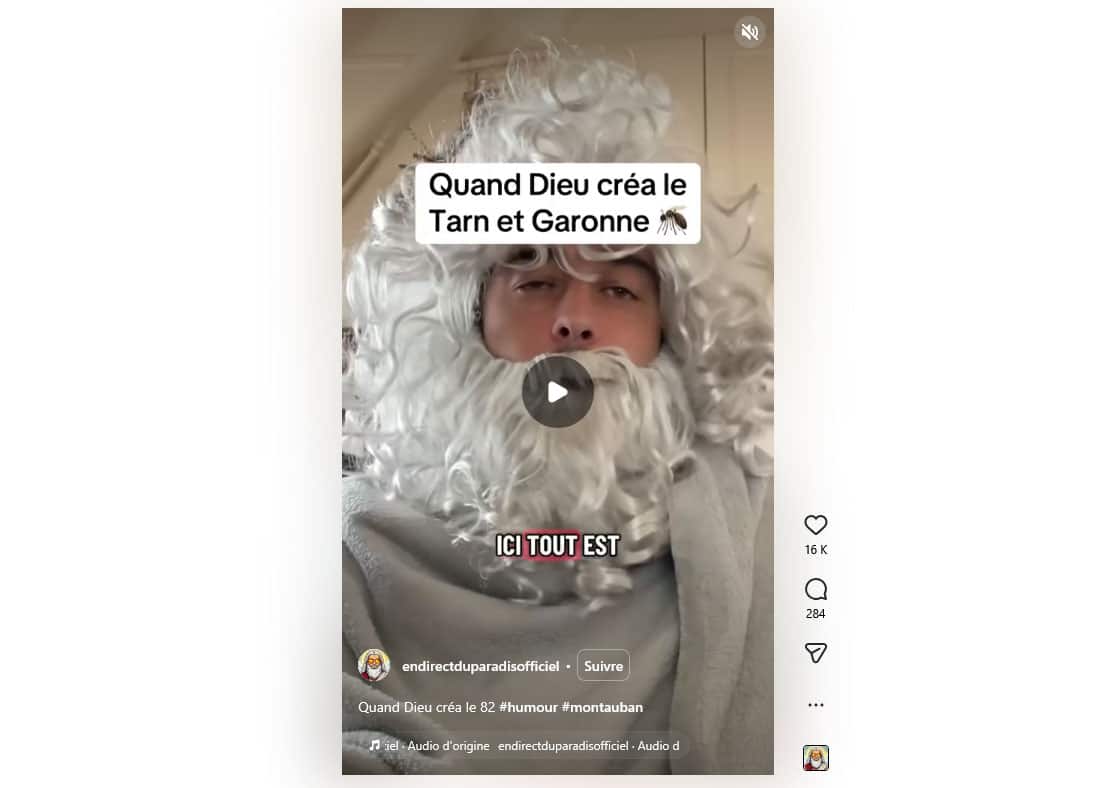Screen dimensions: 1117x788
Task: Open the avatar next to the username
Action: tap(374, 665)
